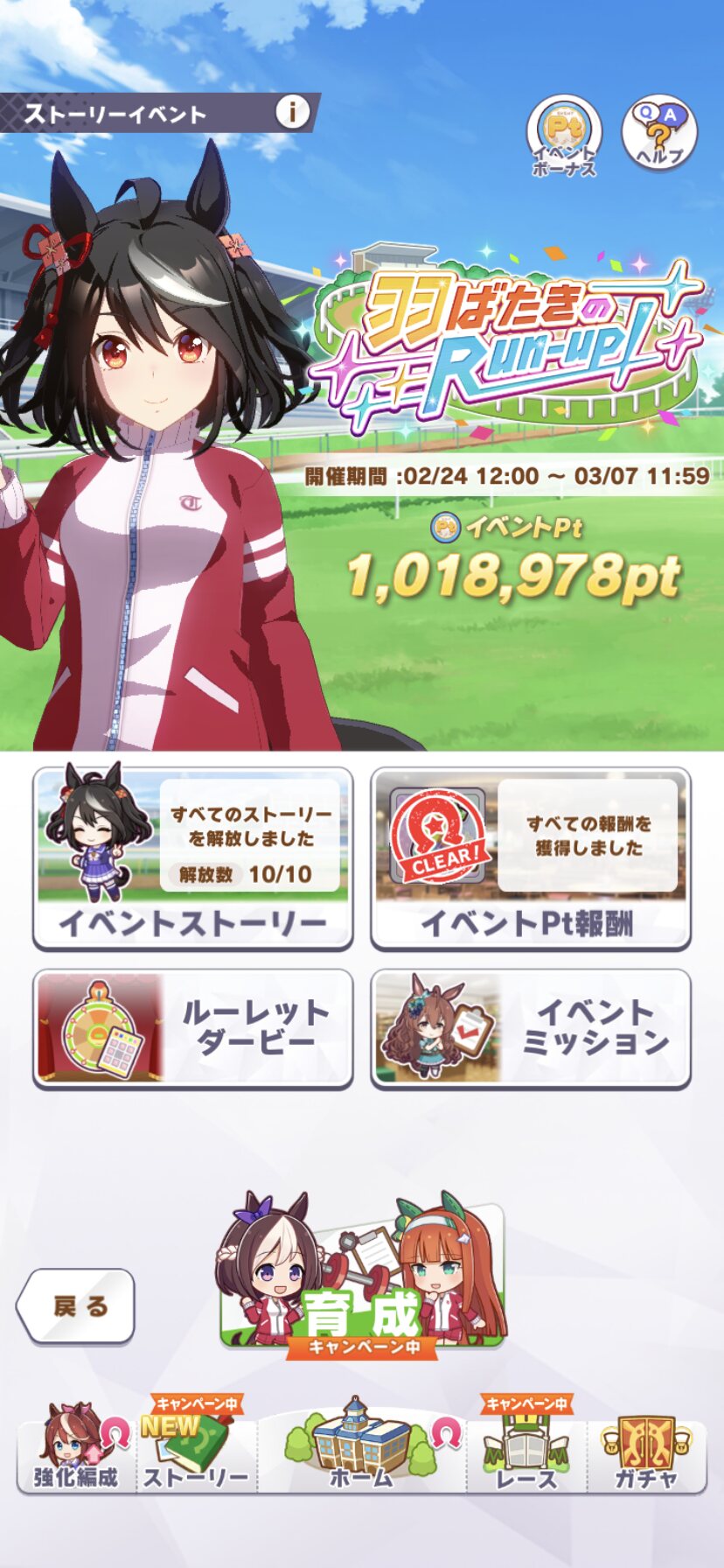724x1568 pixels.
Task: Open the ガチャ tab
Action: point(646,1452)
